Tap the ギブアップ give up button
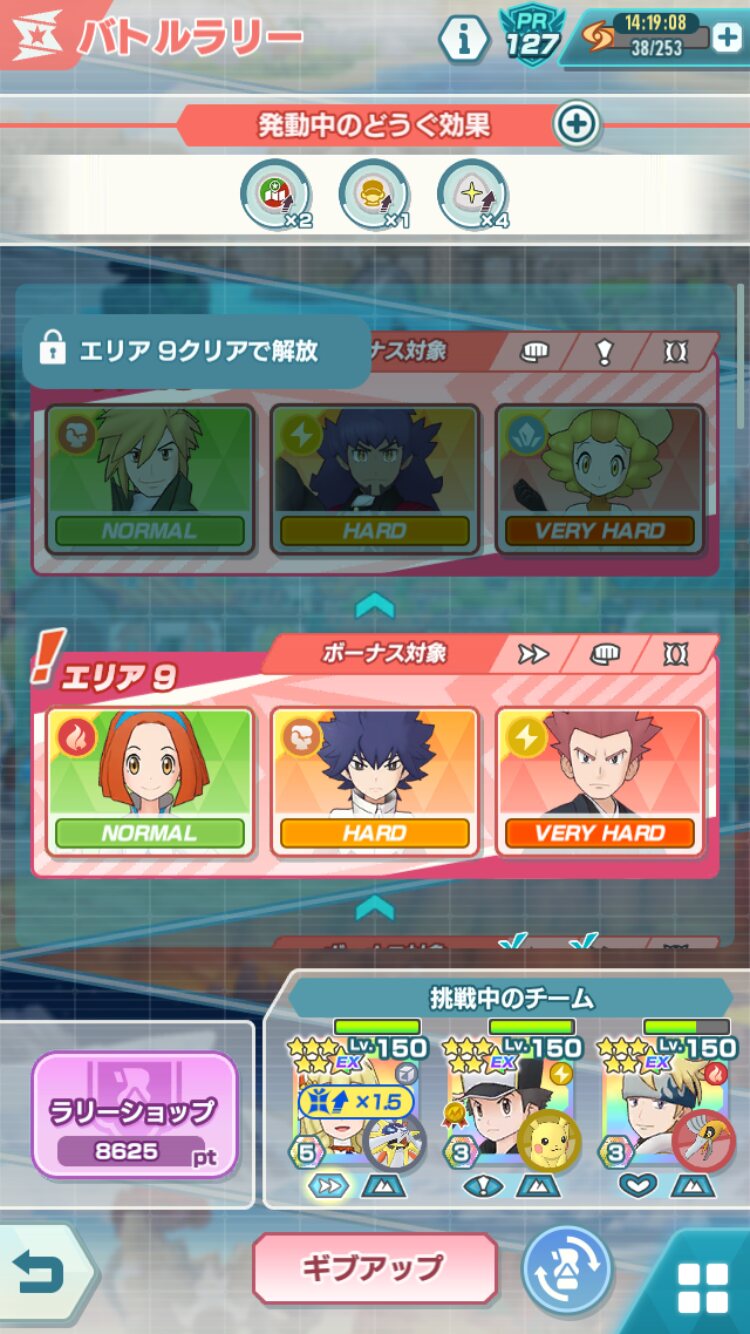750x1334 pixels. pyautogui.click(x=374, y=1267)
